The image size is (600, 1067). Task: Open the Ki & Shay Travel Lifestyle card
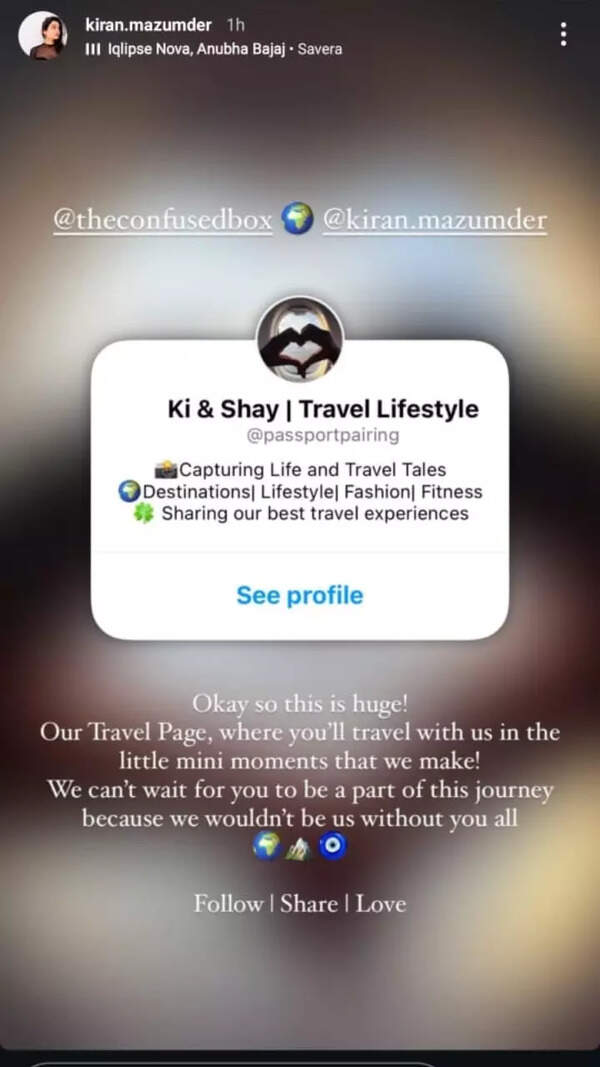(x=322, y=408)
